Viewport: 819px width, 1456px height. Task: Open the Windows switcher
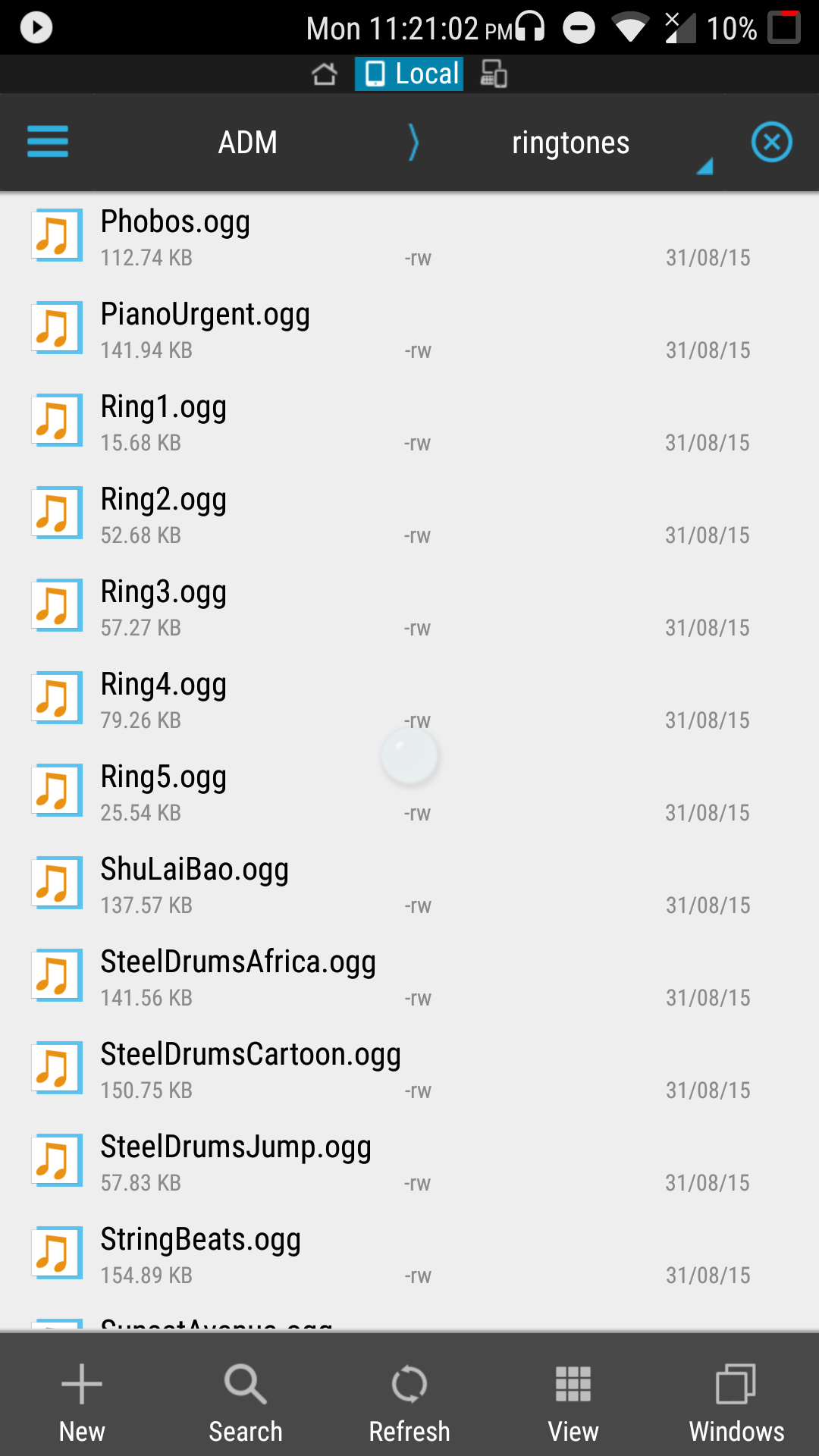click(x=736, y=1402)
